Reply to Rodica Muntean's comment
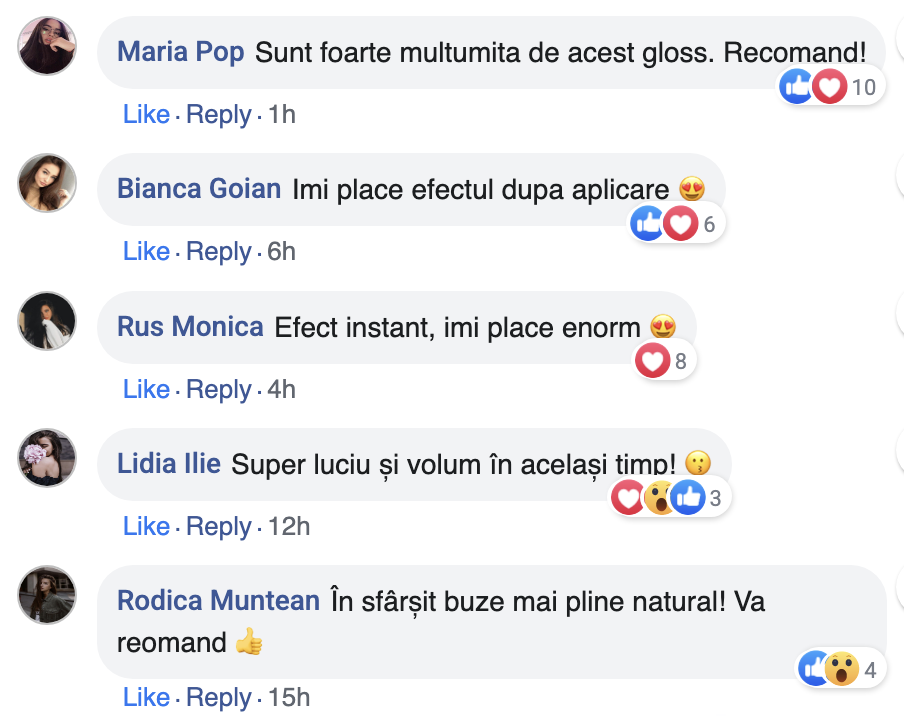Screen dimensions: 904x716 218,697
